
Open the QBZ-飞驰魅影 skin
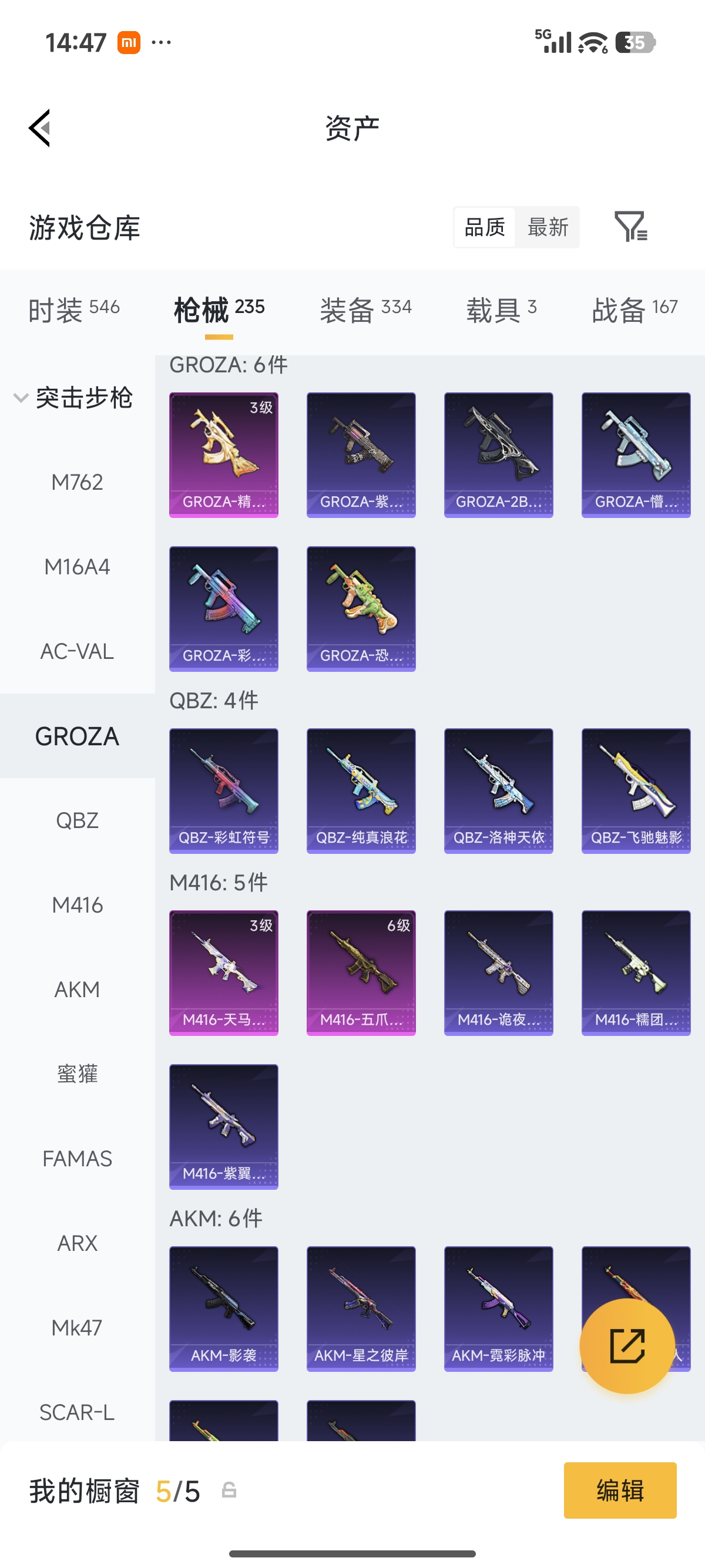pos(636,790)
